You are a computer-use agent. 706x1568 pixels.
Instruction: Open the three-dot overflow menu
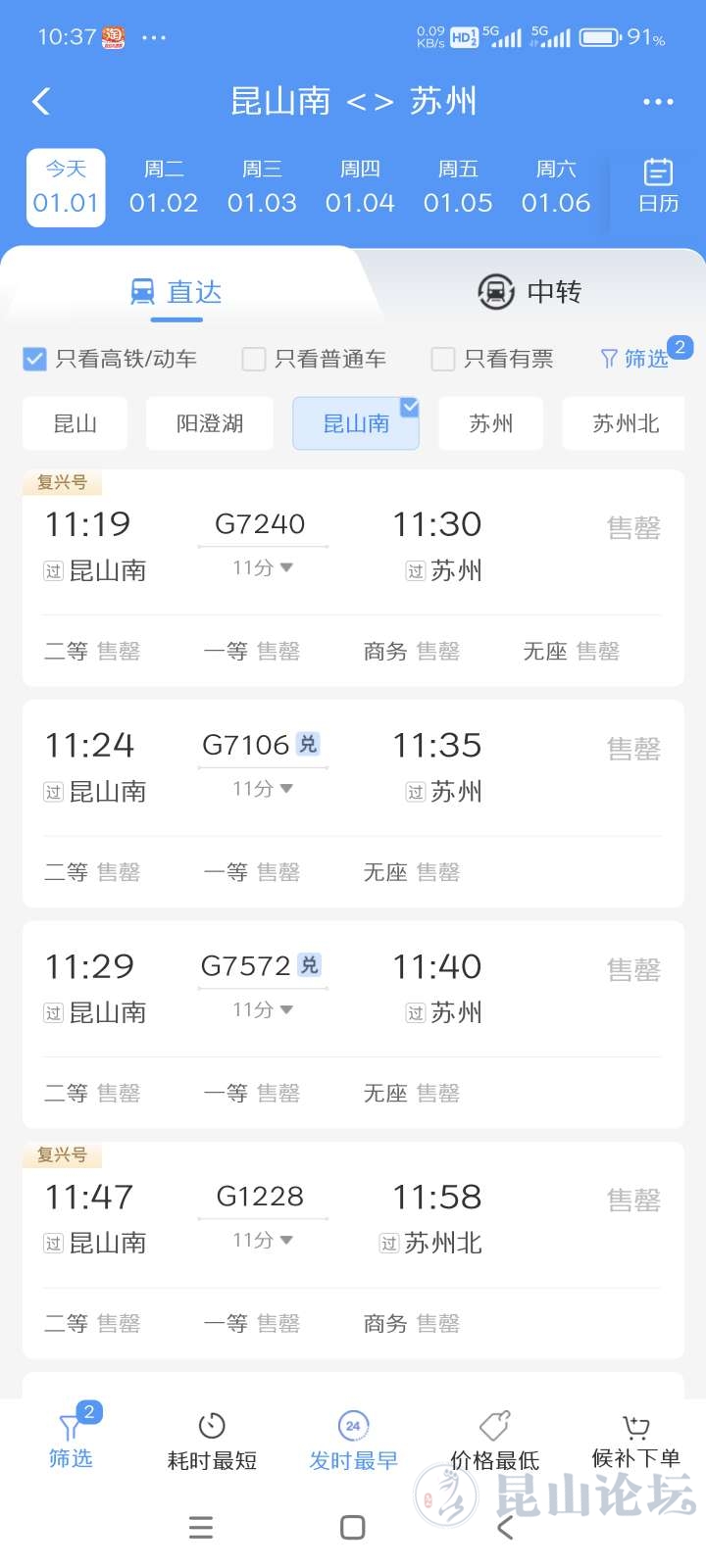(658, 101)
